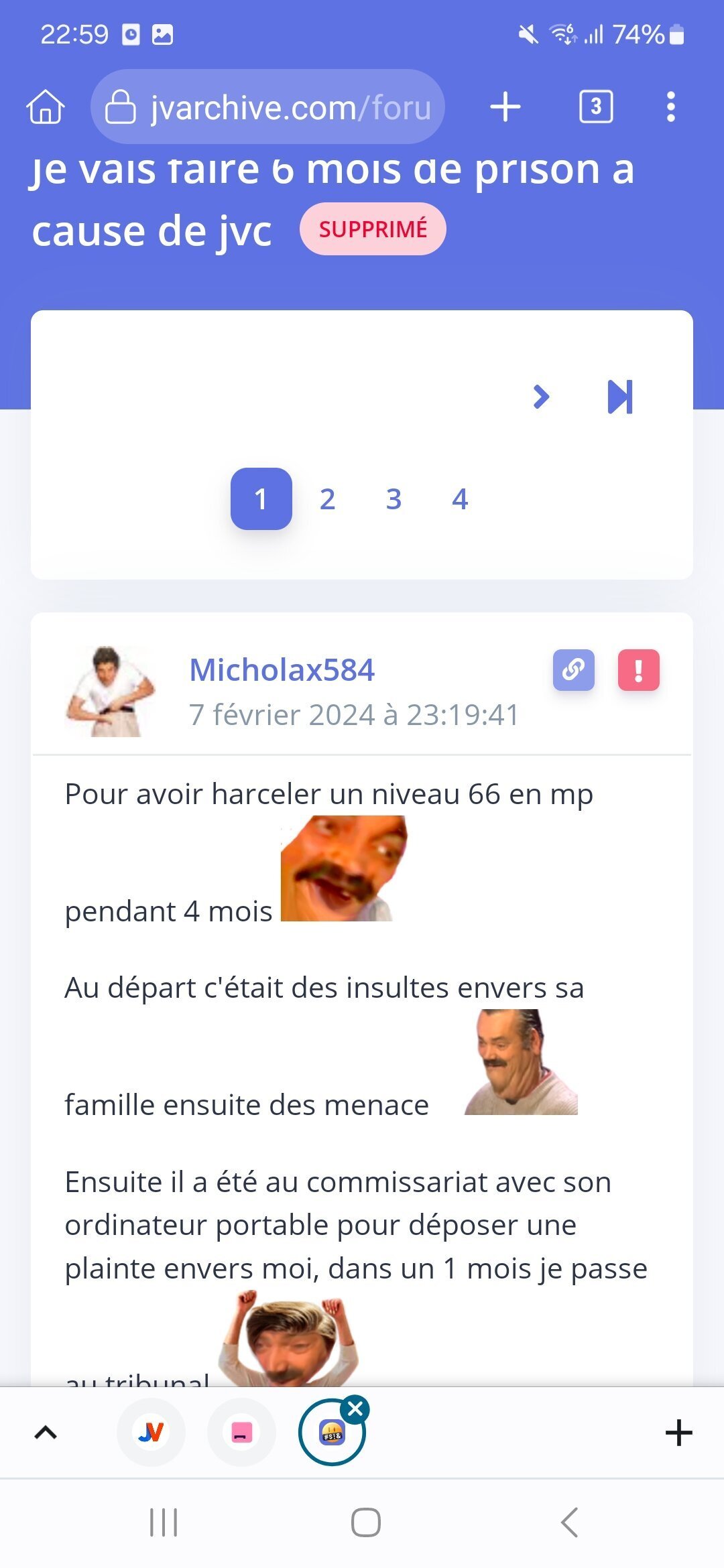Jump to the last page of the topic
The height and width of the screenshot is (1568, 724).
(x=620, y=397)
